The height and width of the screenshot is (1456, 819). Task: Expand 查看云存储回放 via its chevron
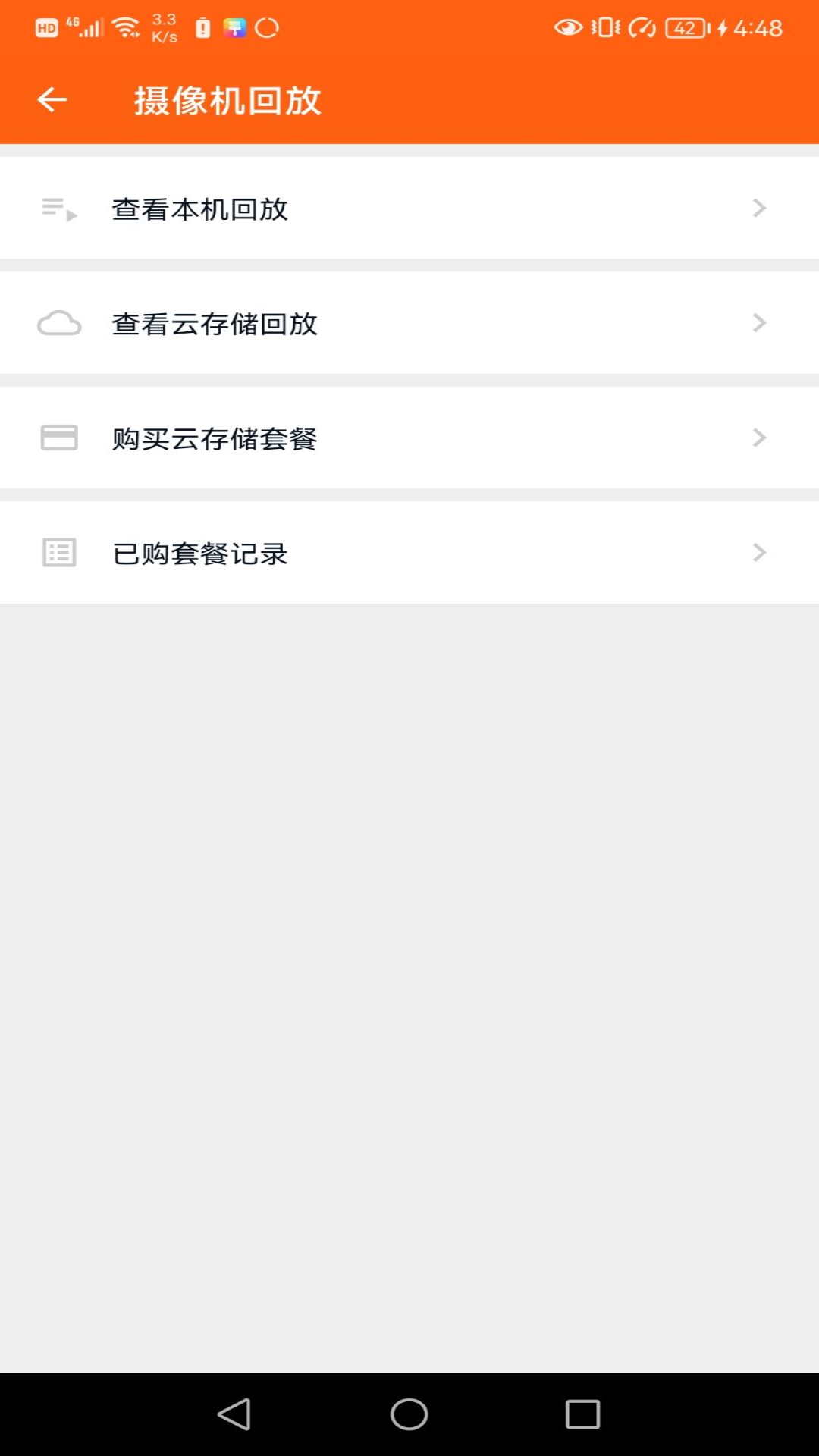[x=760, y=324]
